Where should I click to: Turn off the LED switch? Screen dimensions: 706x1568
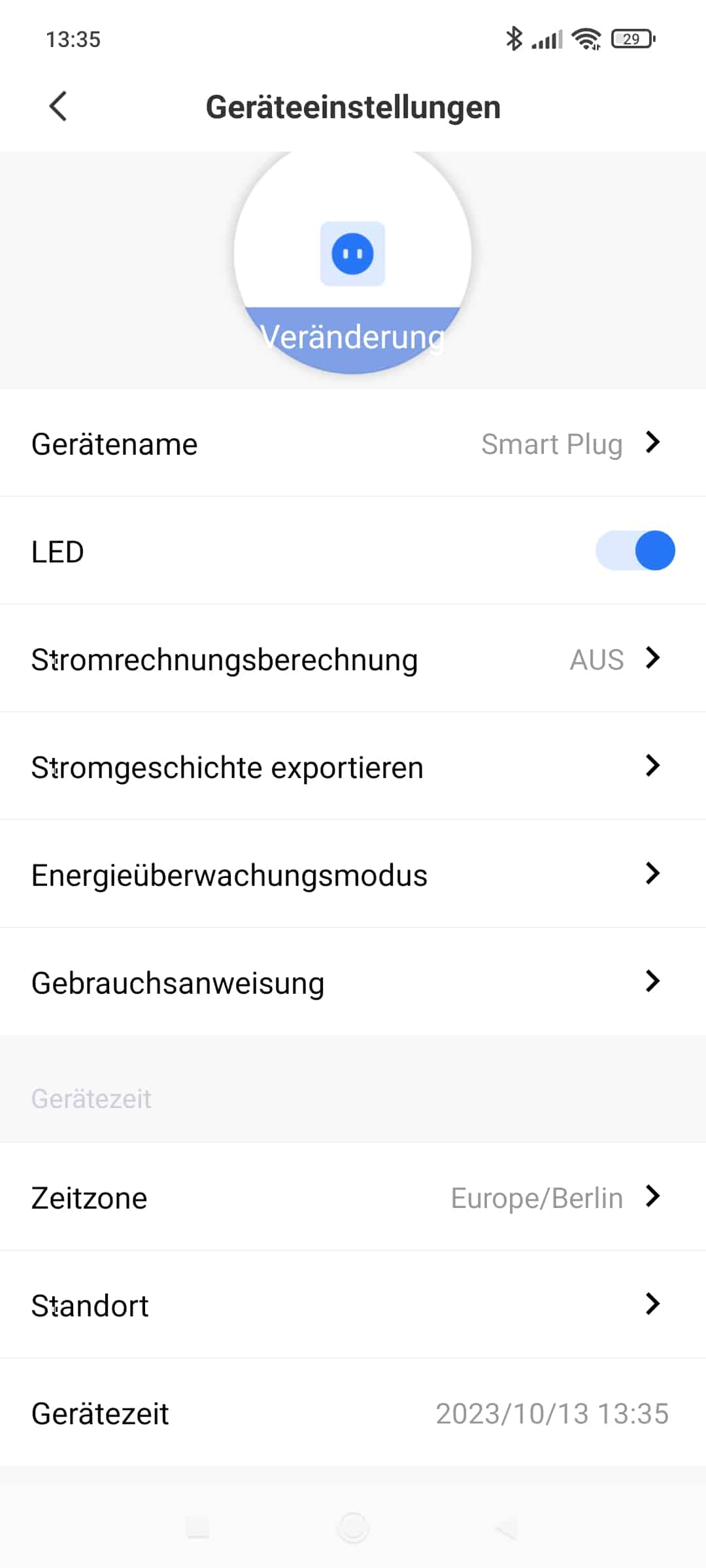tap(635, 551)
